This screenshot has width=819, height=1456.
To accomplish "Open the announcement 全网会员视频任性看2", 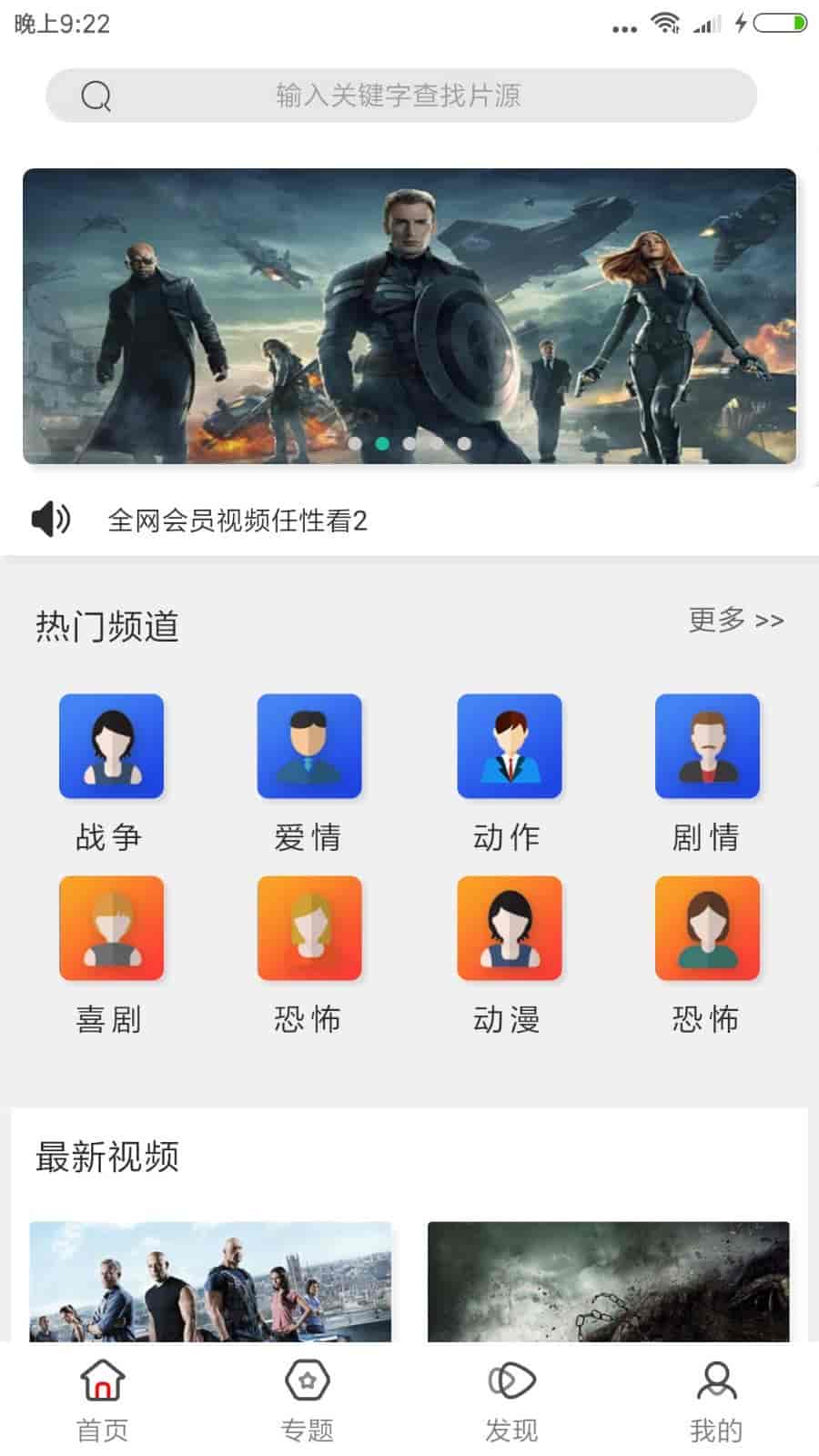I will [x=237, y=521].
